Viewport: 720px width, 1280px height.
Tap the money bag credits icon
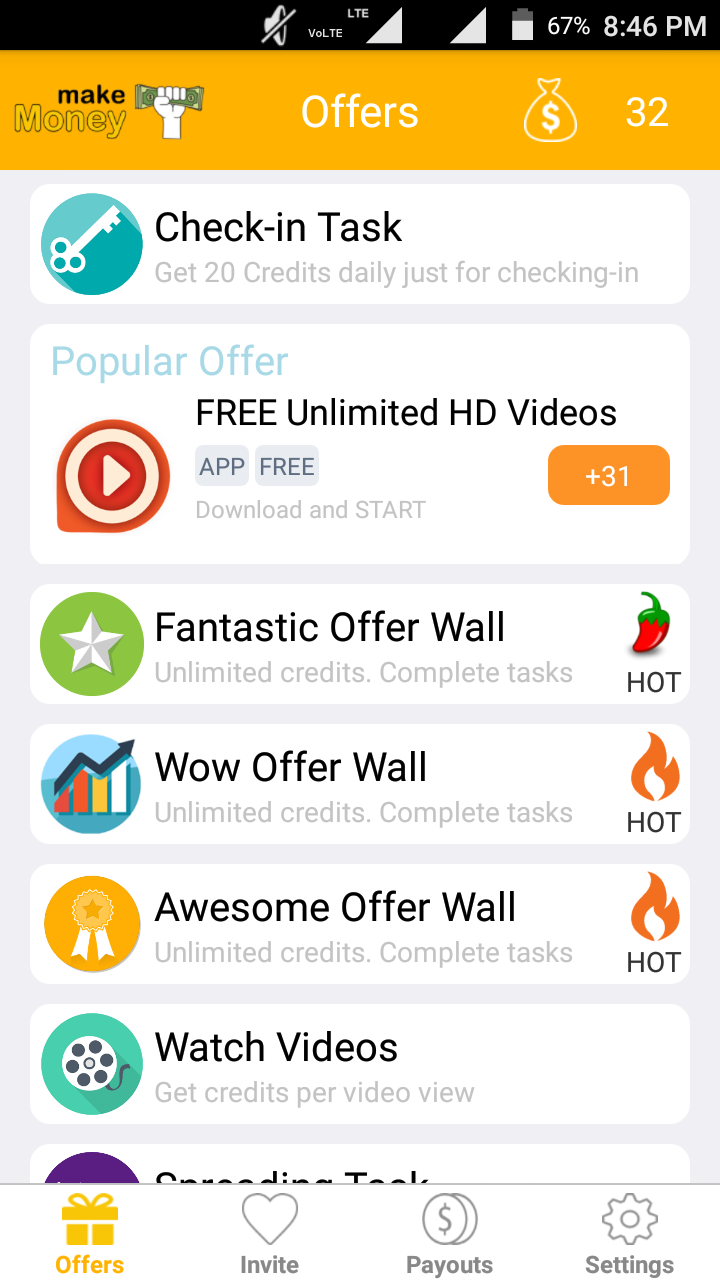pos(550,112)
